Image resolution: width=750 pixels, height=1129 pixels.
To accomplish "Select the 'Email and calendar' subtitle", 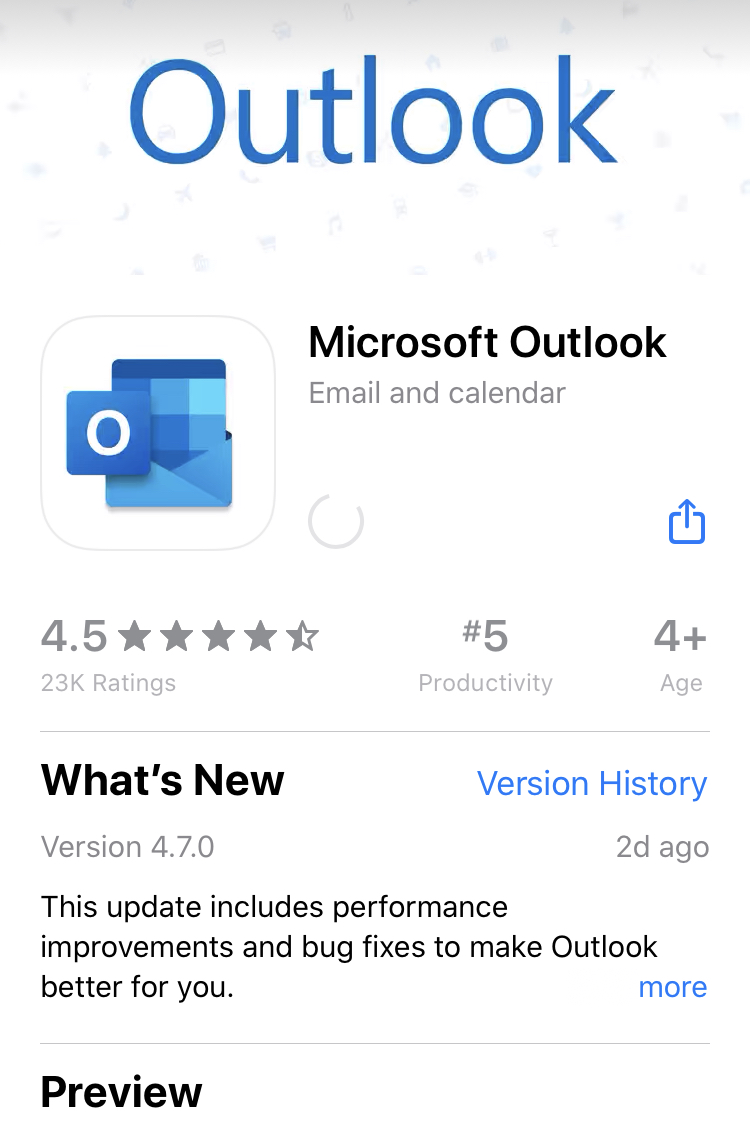I will 437,392.
